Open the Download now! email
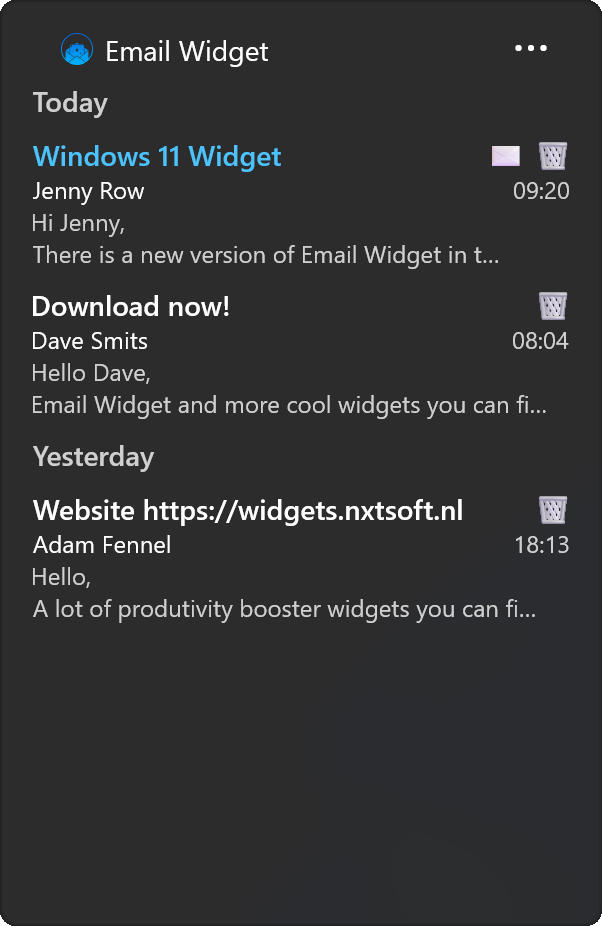The height and width of the screenshot is (926, 602). click(x=131, y=307)
